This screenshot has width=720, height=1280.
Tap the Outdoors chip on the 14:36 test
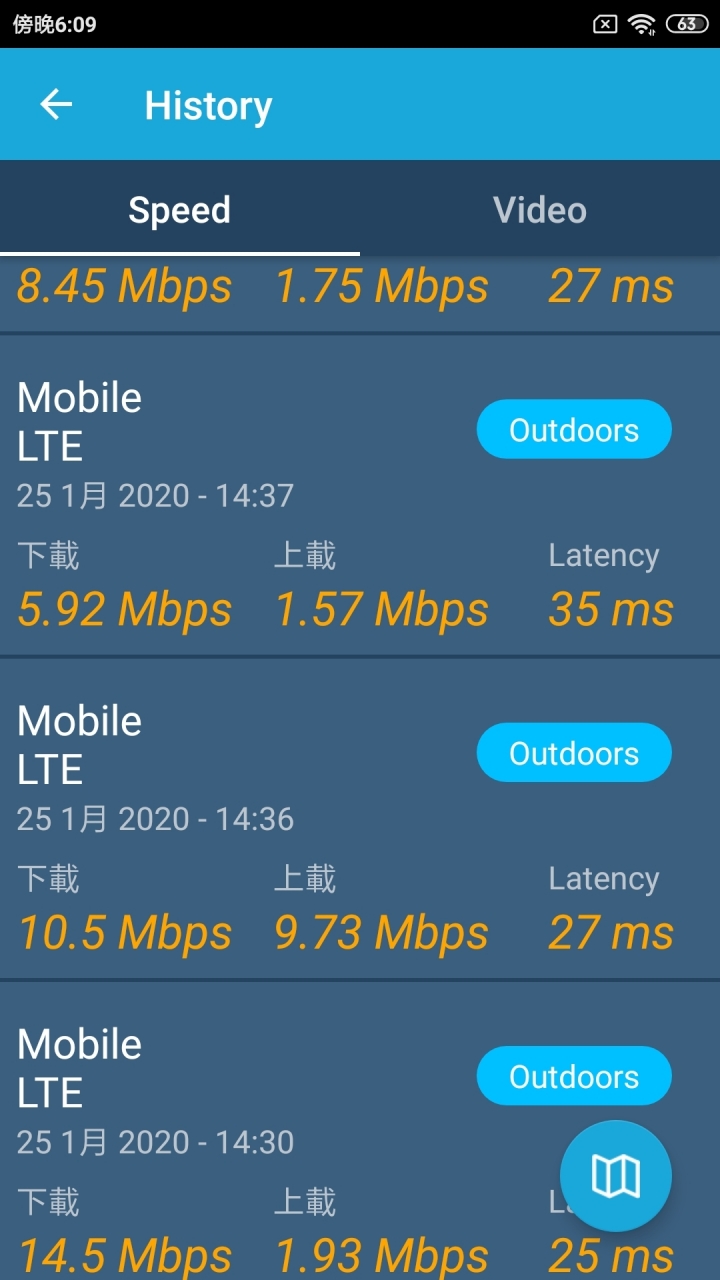pos(574,753)
